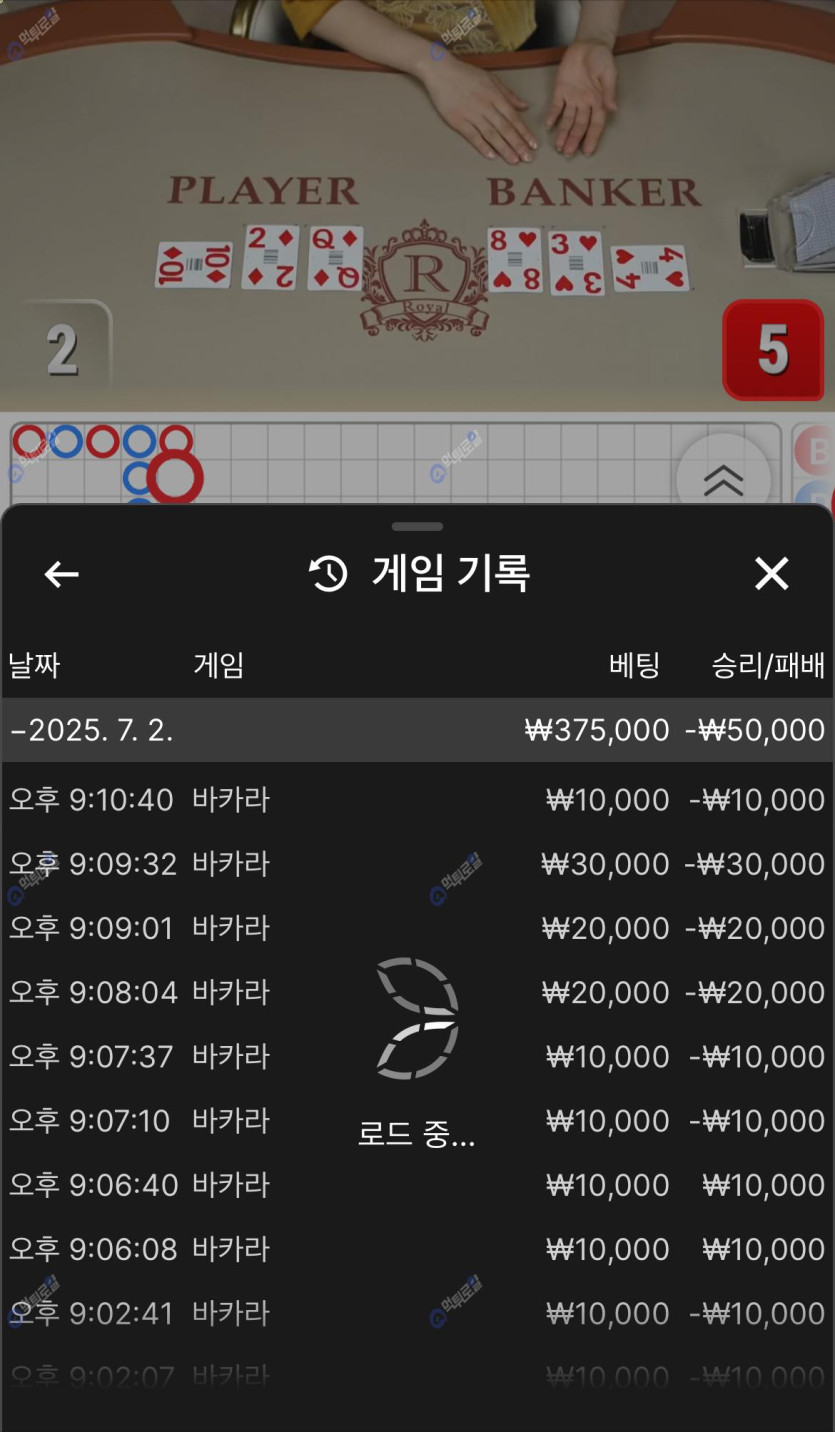Open the 오후 9:09:32 baccarat record
This screenshot has height=1432, width=835.
pyautogui.click(x=417, y=864)
